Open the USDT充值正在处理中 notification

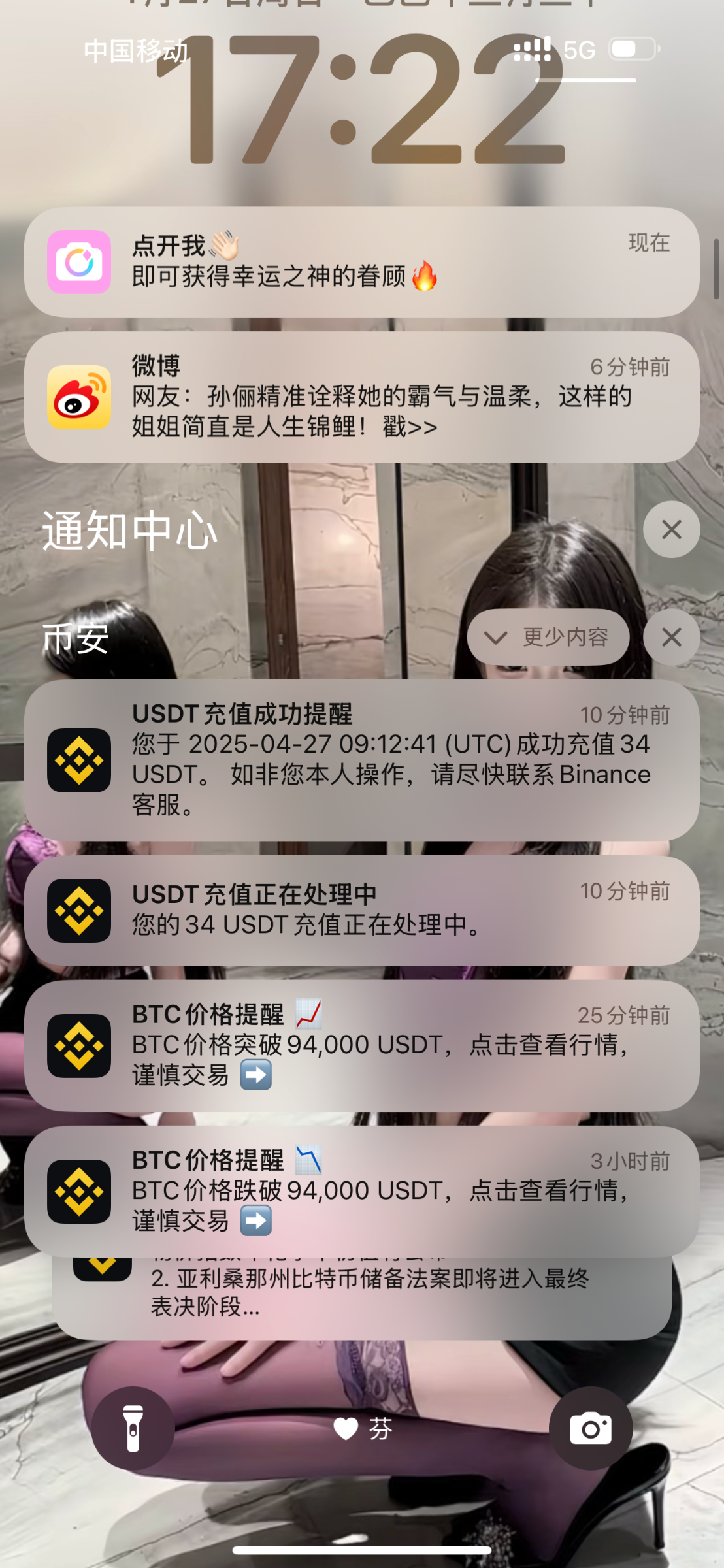pyautogui.click(x=361, y=910)
